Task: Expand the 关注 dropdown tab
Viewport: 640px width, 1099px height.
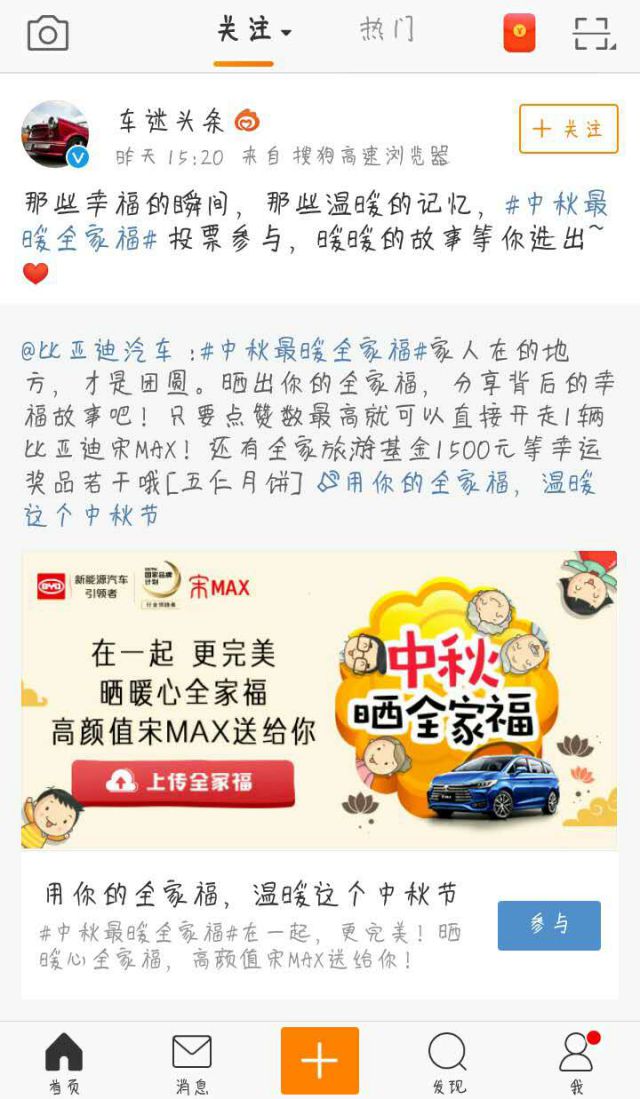Action: [252, 31]
